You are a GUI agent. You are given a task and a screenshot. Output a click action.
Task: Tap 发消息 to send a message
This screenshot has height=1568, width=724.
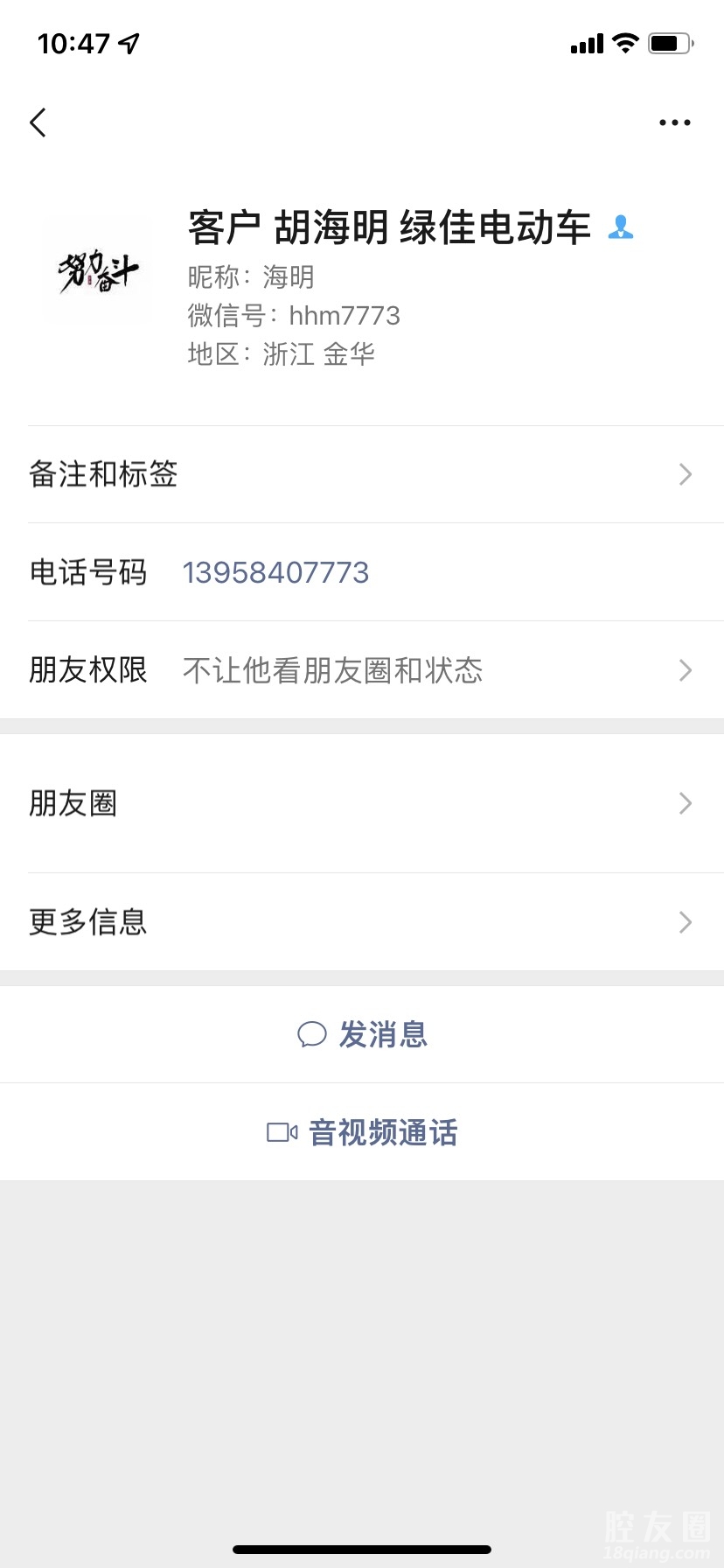click(x=362, y=1034)
